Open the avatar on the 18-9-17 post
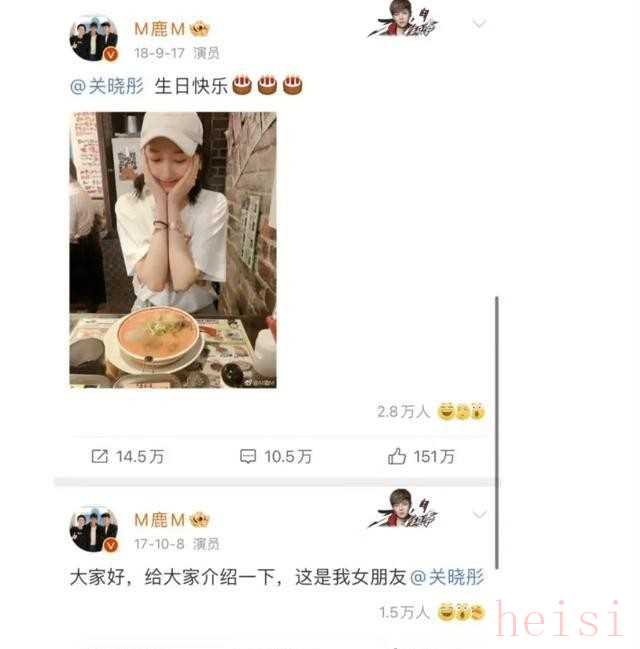 tap(93, 39)
